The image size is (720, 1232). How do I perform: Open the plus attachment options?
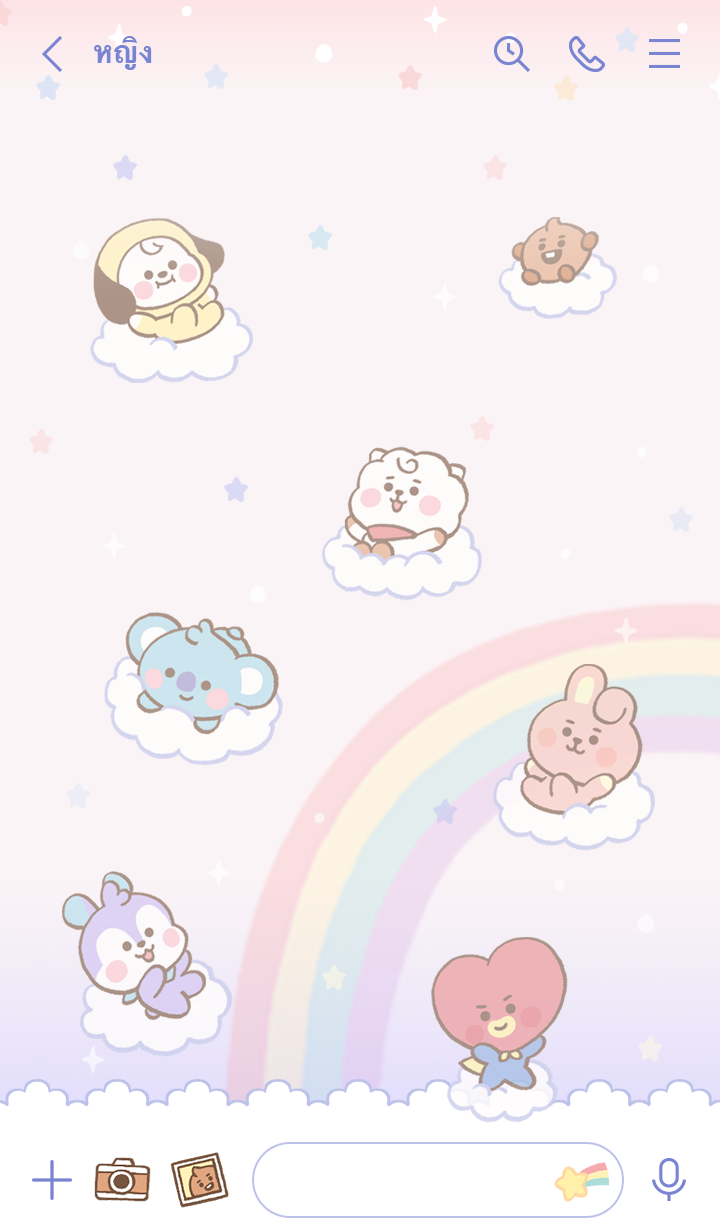pyautogui.click(x=52, y=1180)
